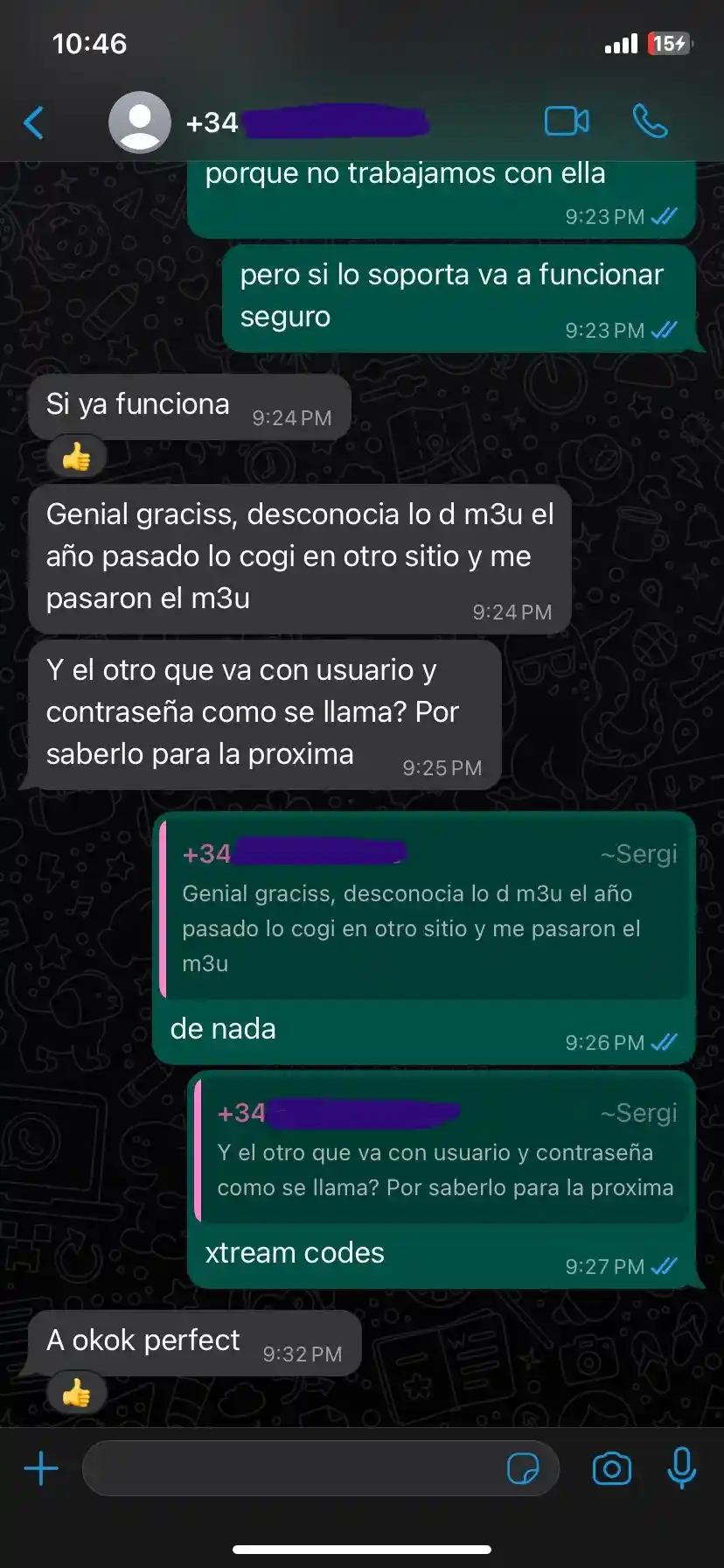Image resolution: width=724 pixels, height=1568 pixels.
Task: Open attachments with the plus icon
Action: [x=40, y=1468]
